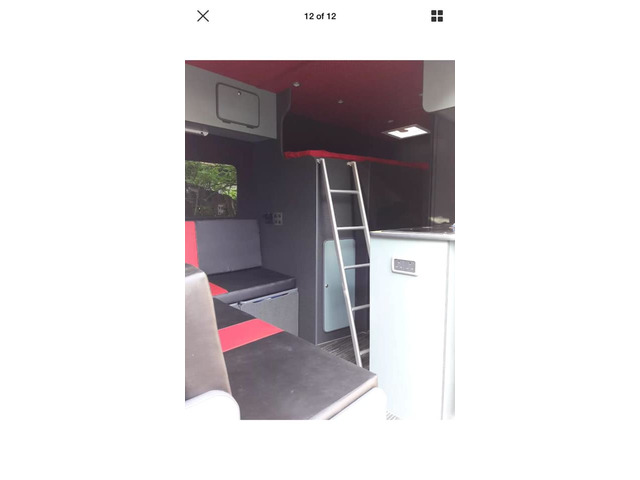Open the photo grid view
This screenshot has height=480, width=640.
coord(437,16)
